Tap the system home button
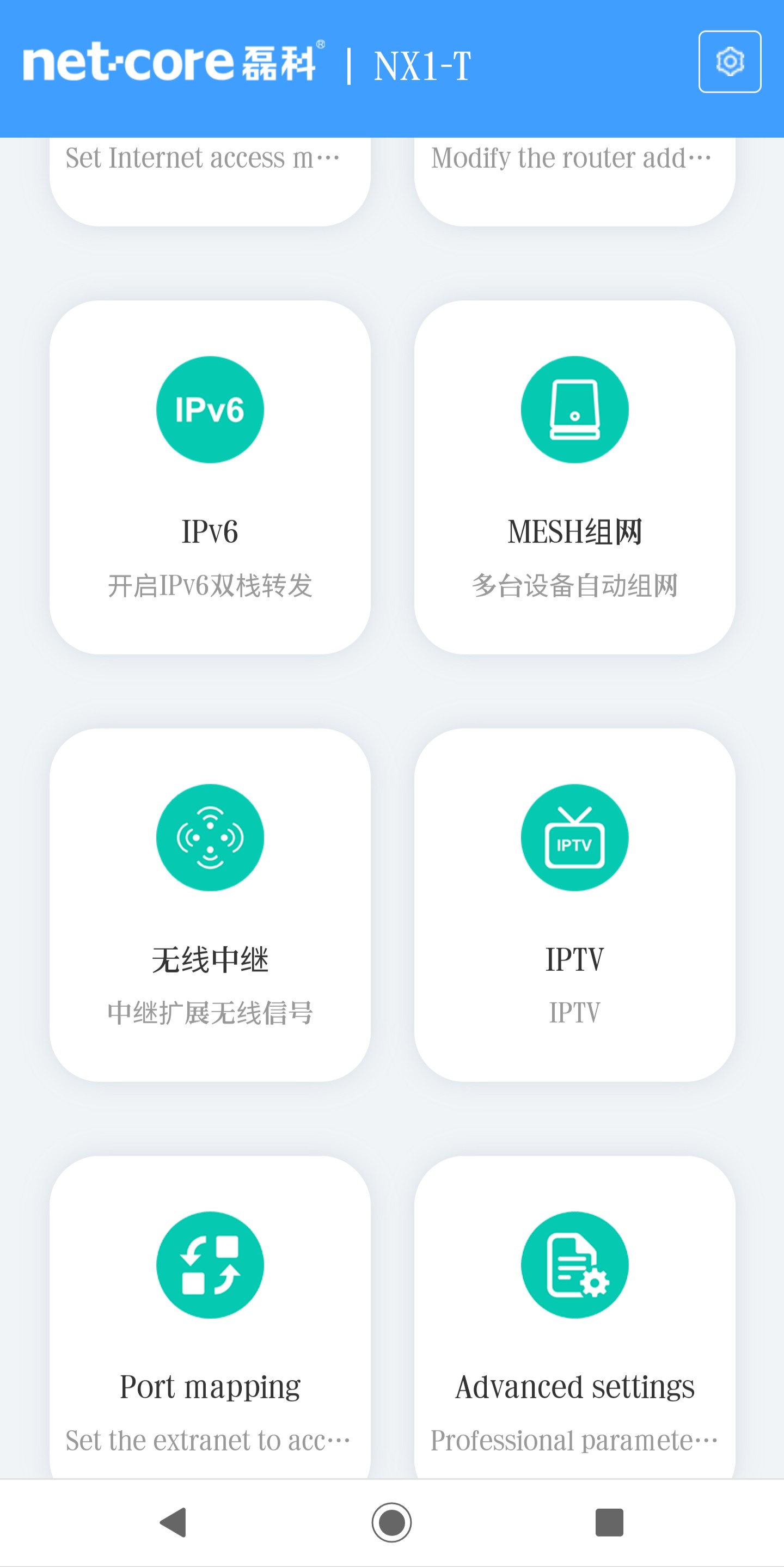 pyautogui.click(x=391, y=1522)
